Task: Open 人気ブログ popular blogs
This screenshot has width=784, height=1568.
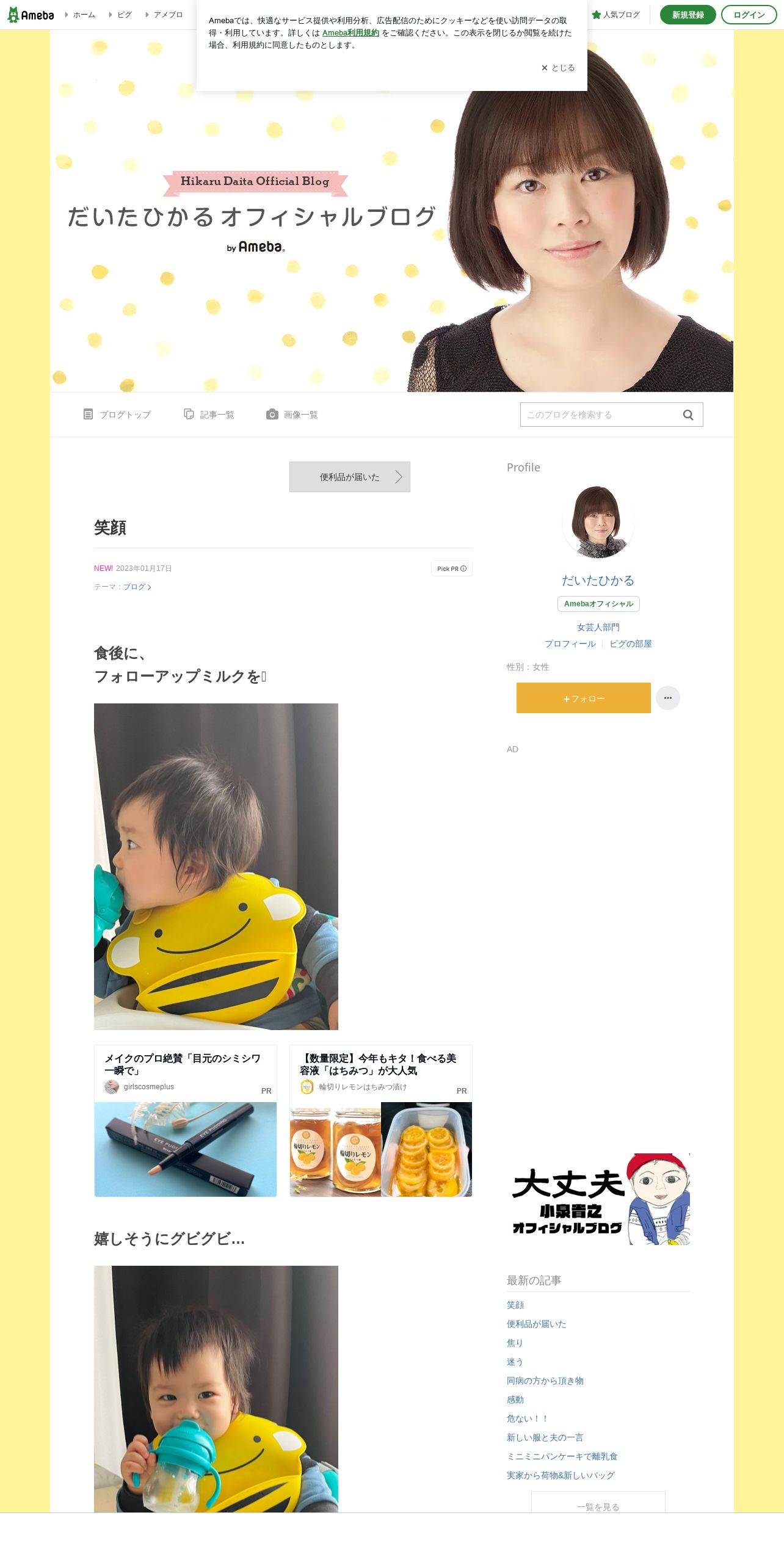Action: click(615, 15)
